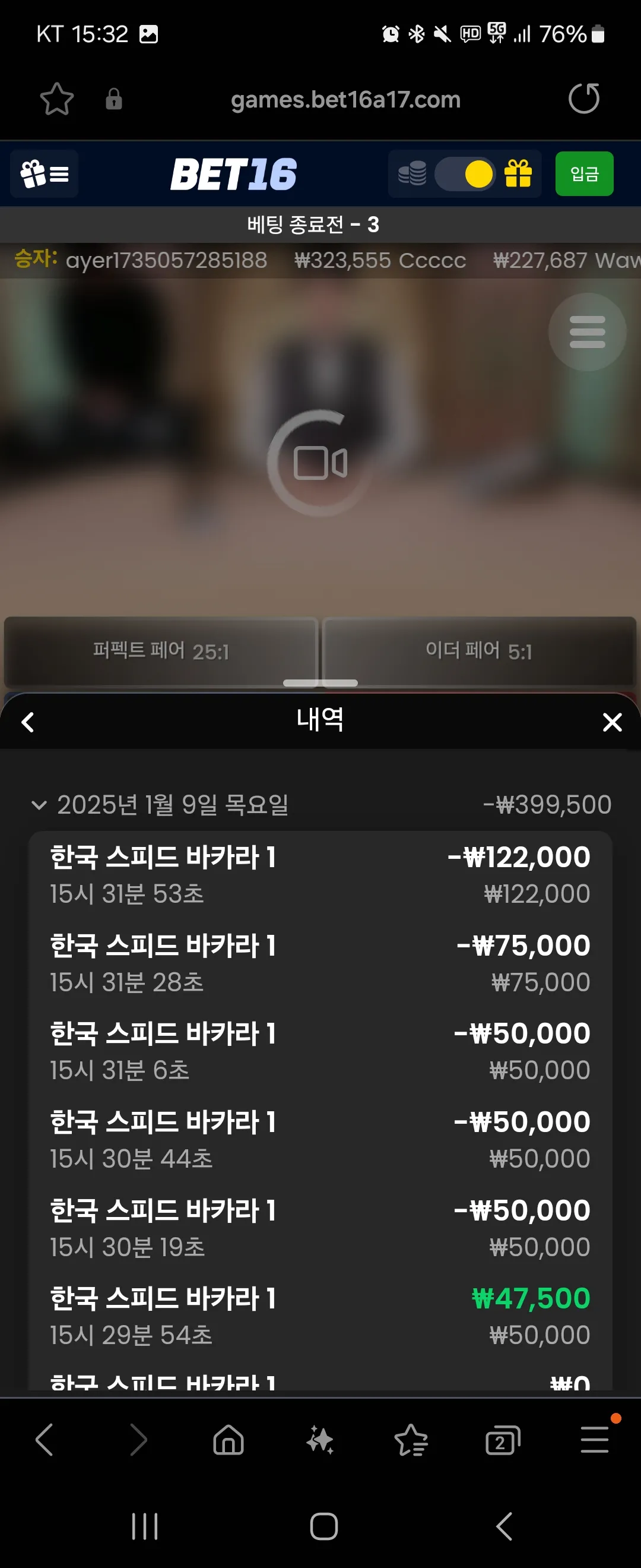Open the 15시 31분 6초 bet record
Screen dimensions: 641x1568
(x=320, y=1051)
